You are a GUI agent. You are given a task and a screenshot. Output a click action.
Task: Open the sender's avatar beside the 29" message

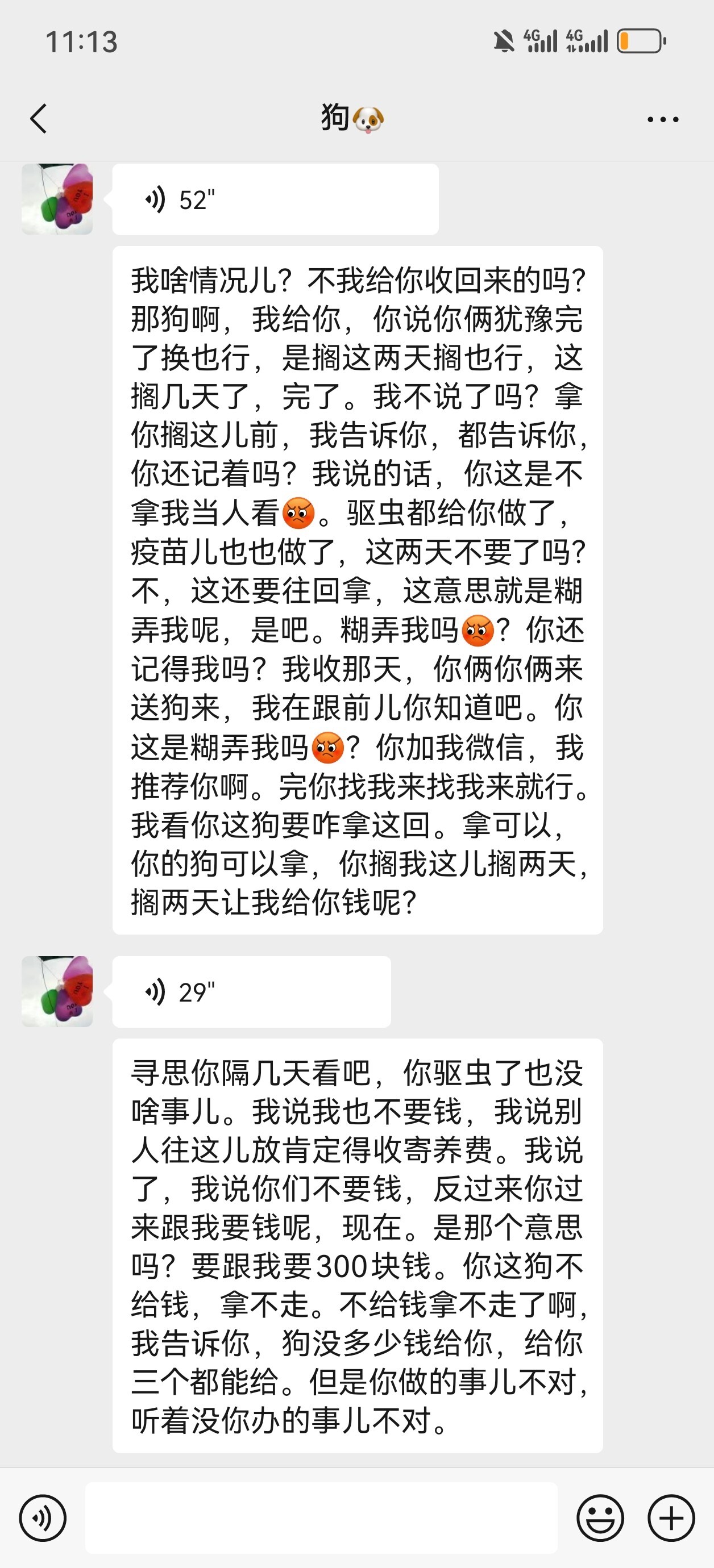pyautogui.click(x=57, y=991)
